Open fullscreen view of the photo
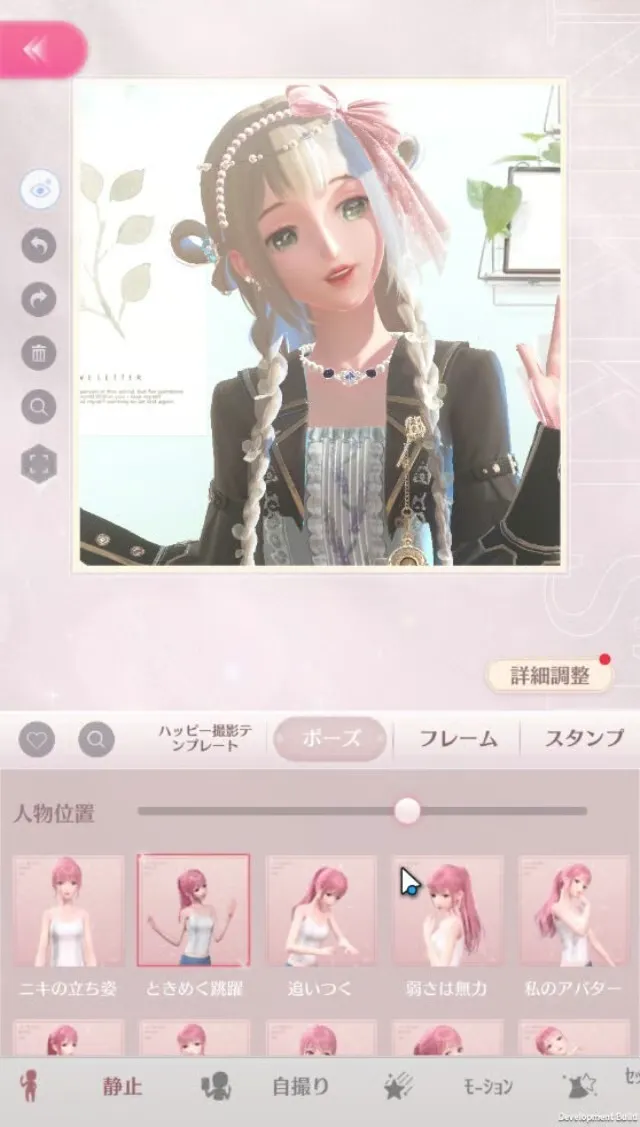 (39, 464)
